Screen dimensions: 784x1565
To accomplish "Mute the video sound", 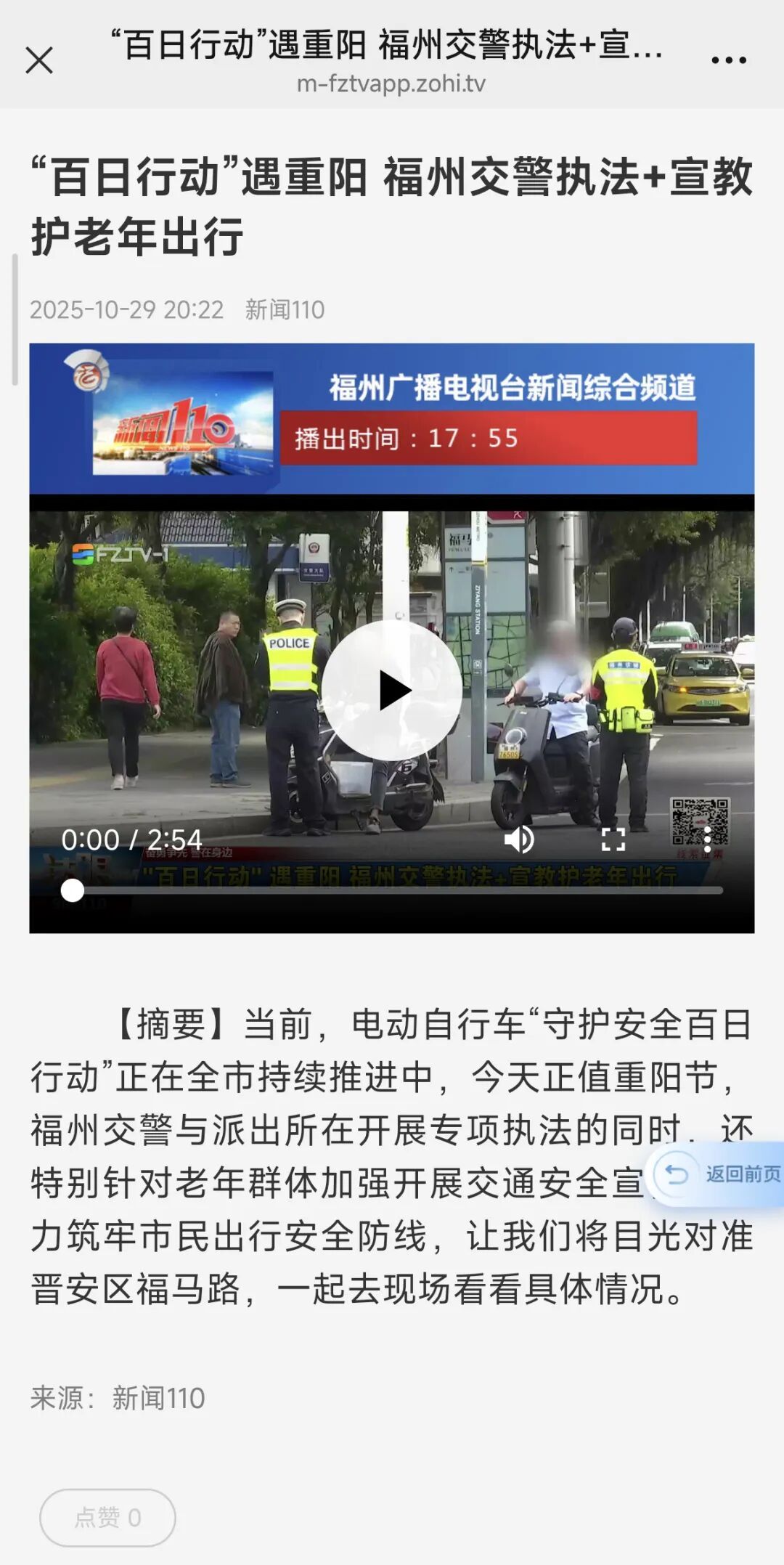I will 520,840.
